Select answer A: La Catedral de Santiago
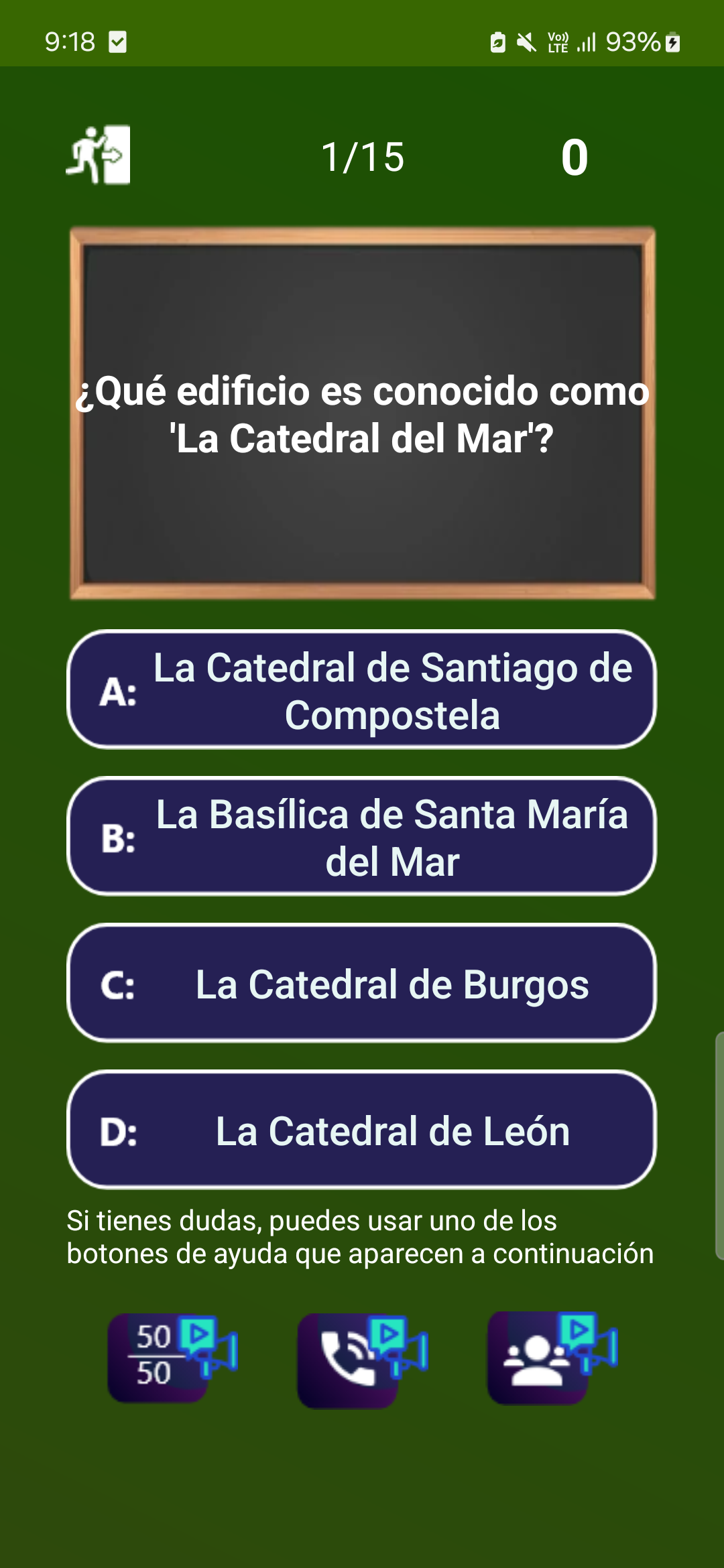The height and width of the screenshot is (1568, 724). [362, 691]
